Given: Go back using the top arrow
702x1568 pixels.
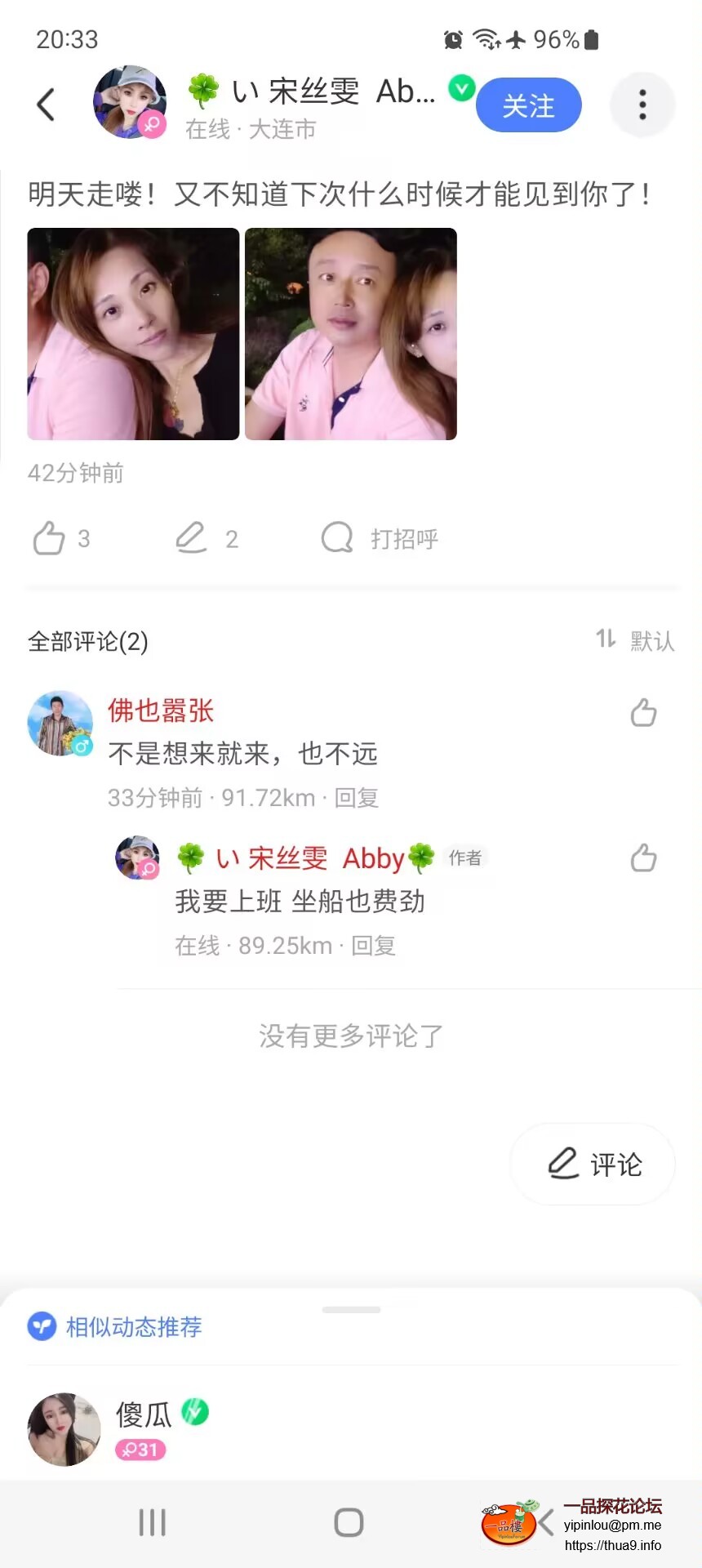Looking at the screenshot, I should 47,105.
